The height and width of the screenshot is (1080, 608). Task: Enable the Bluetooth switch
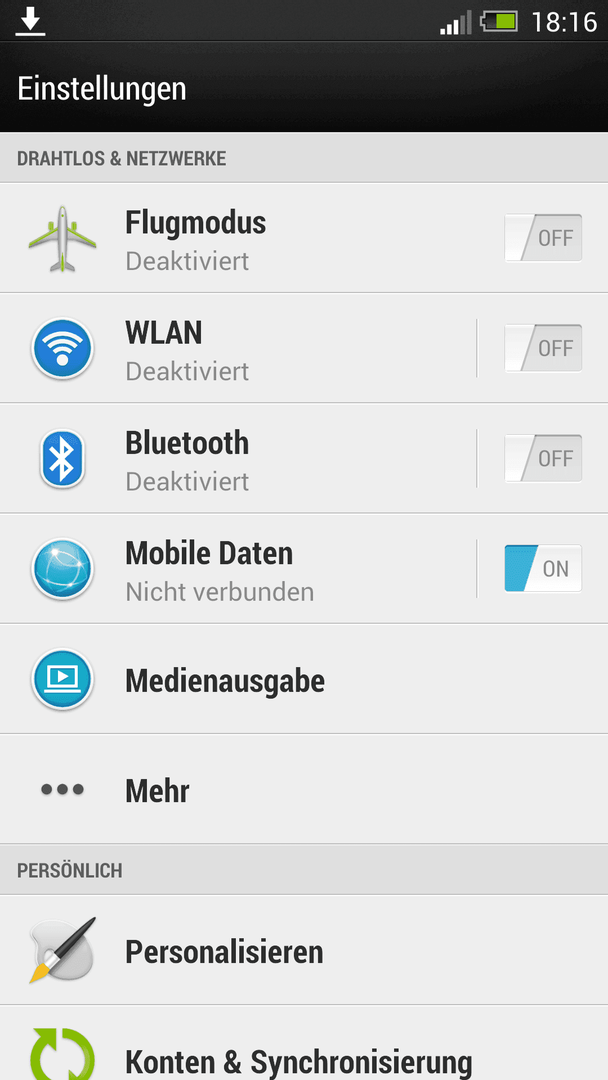point(543,459)
